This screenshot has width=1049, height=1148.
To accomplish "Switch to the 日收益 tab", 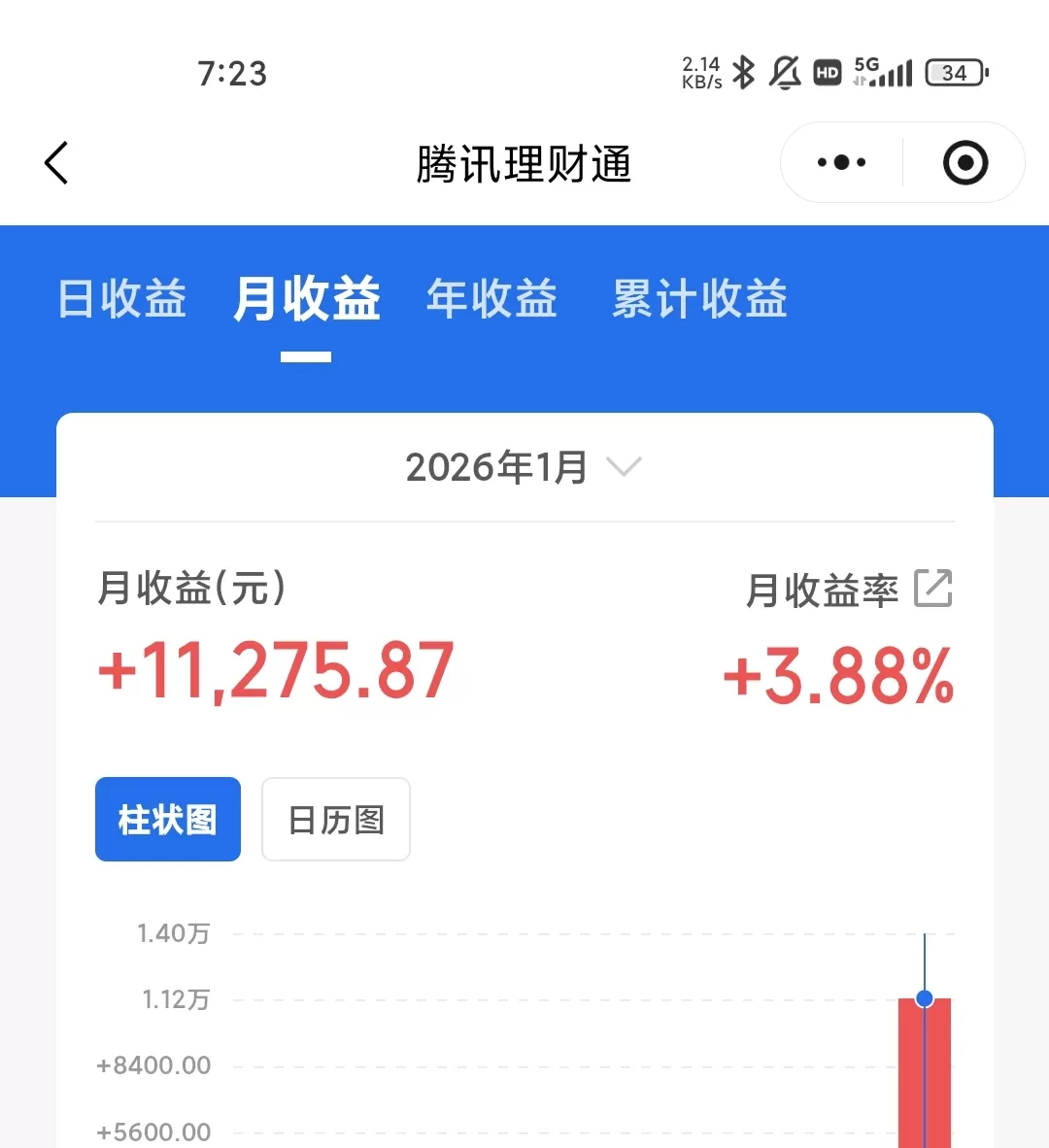I will tap(120, 300).
